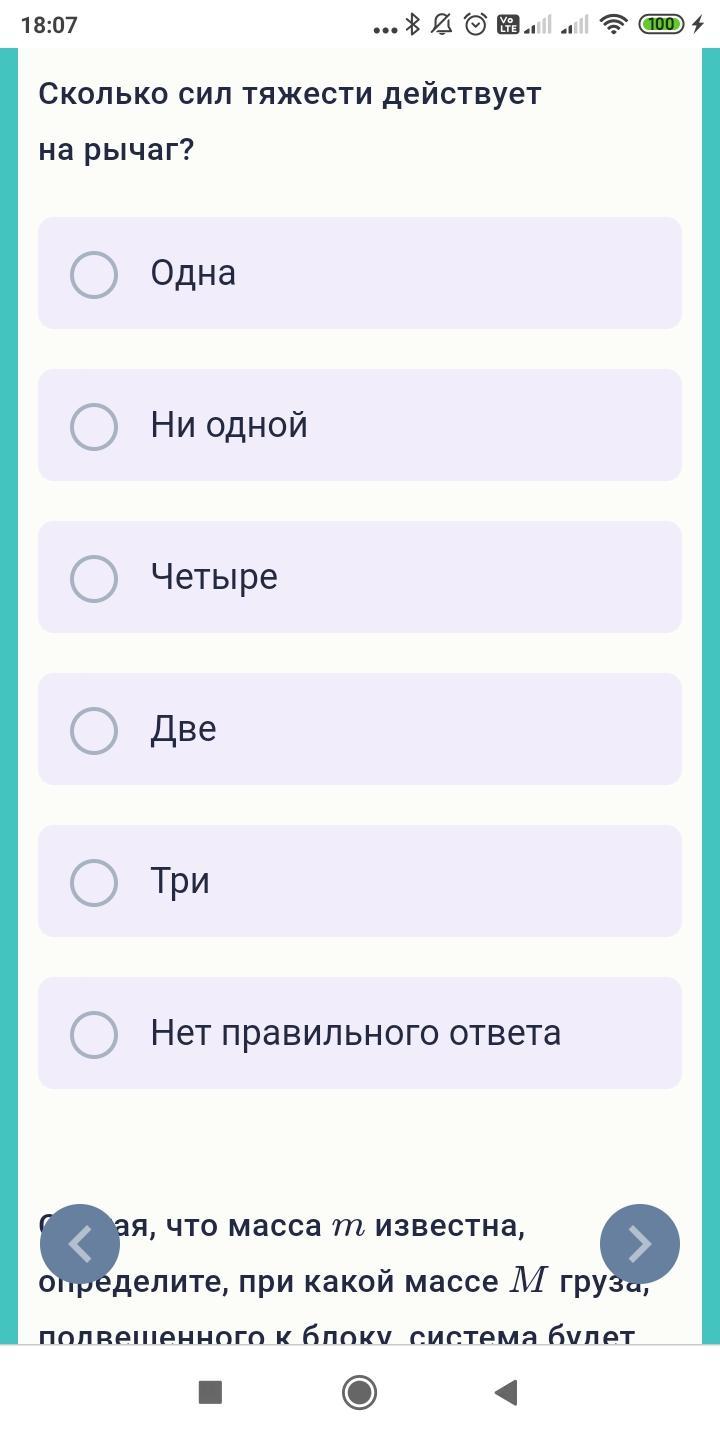Select the 'Три' radio option

point(94,882)
